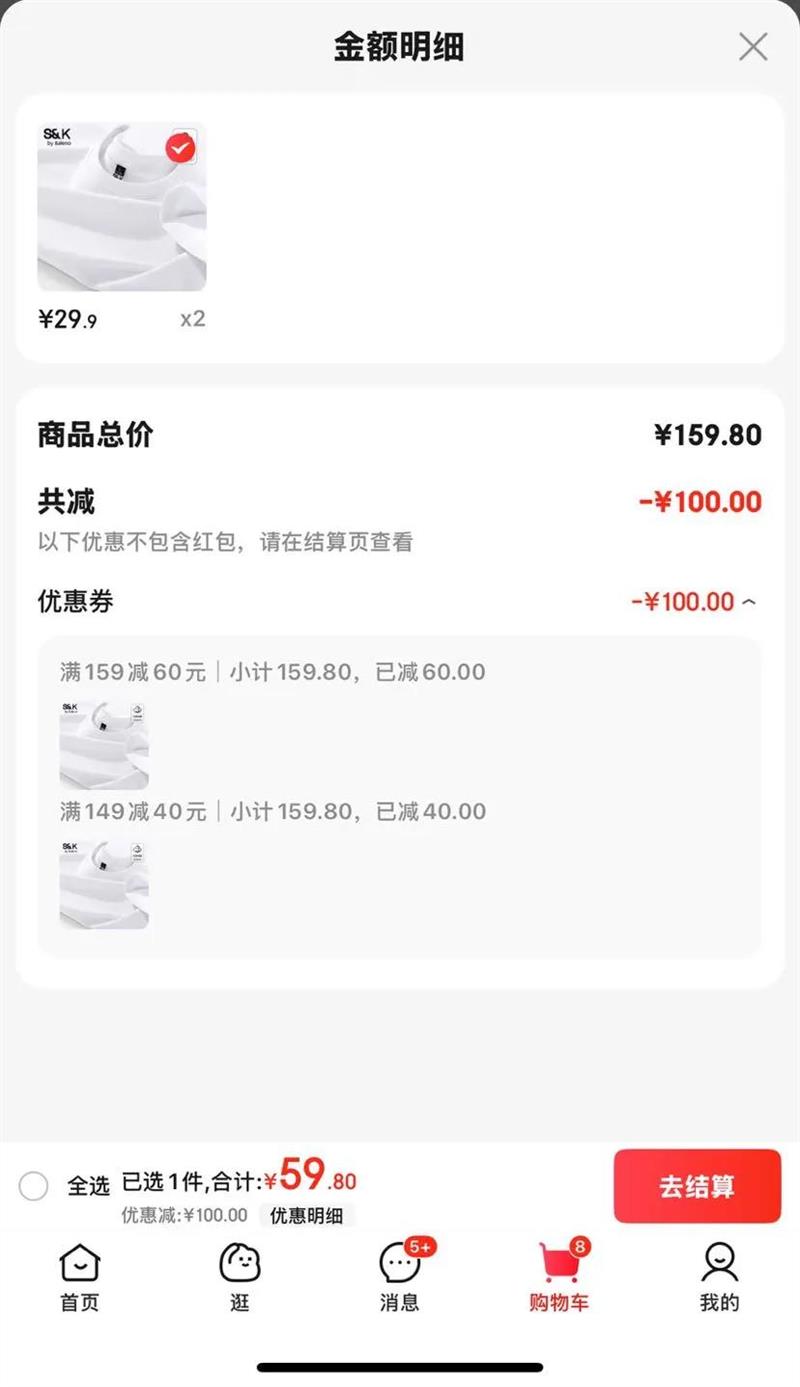This screenshot has width=800, height=1387.
Task: Tap 去结算 to check out
Action: (x=697, y=1186)
